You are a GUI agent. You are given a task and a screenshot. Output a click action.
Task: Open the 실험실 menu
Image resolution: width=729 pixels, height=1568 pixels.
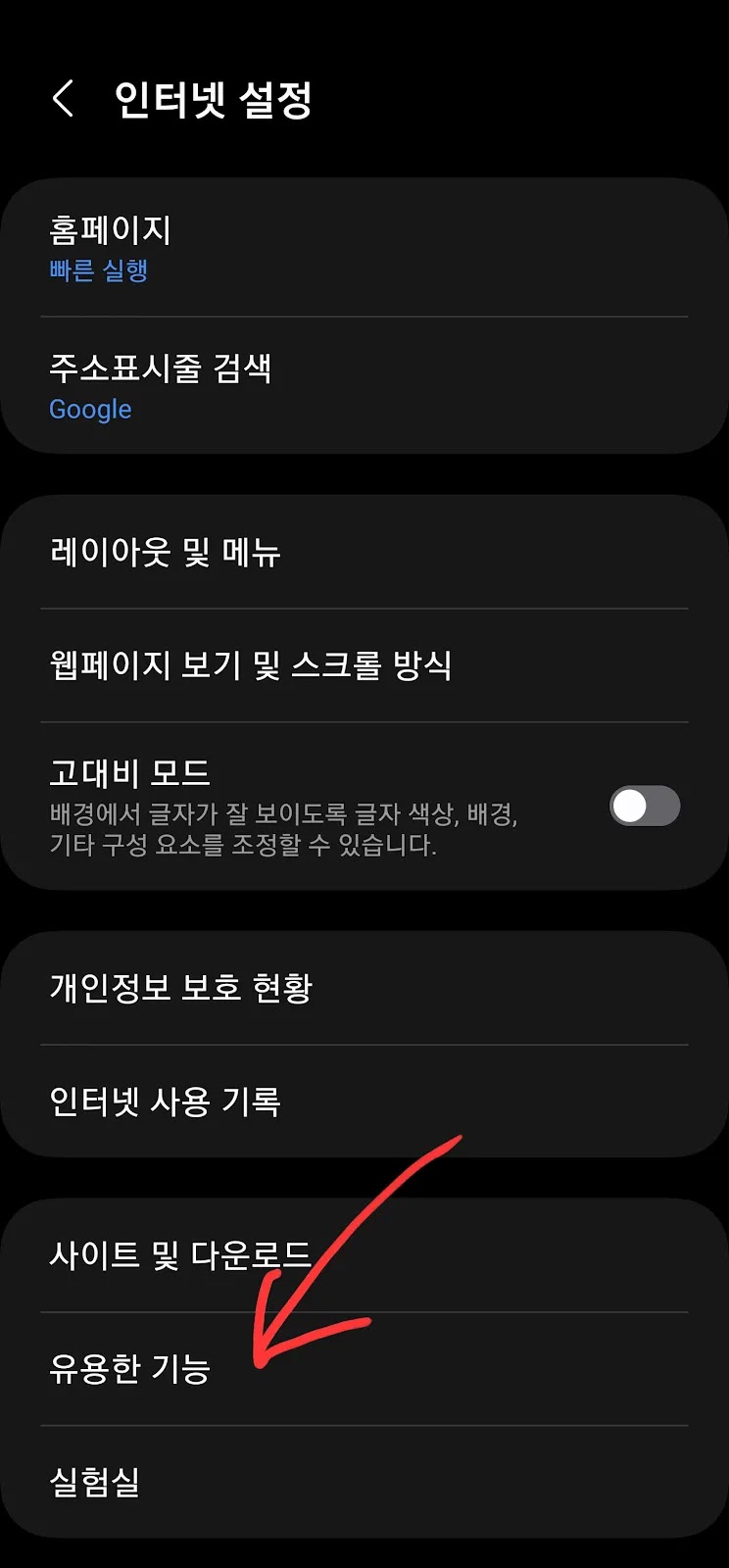click(x=364, y=1482)
